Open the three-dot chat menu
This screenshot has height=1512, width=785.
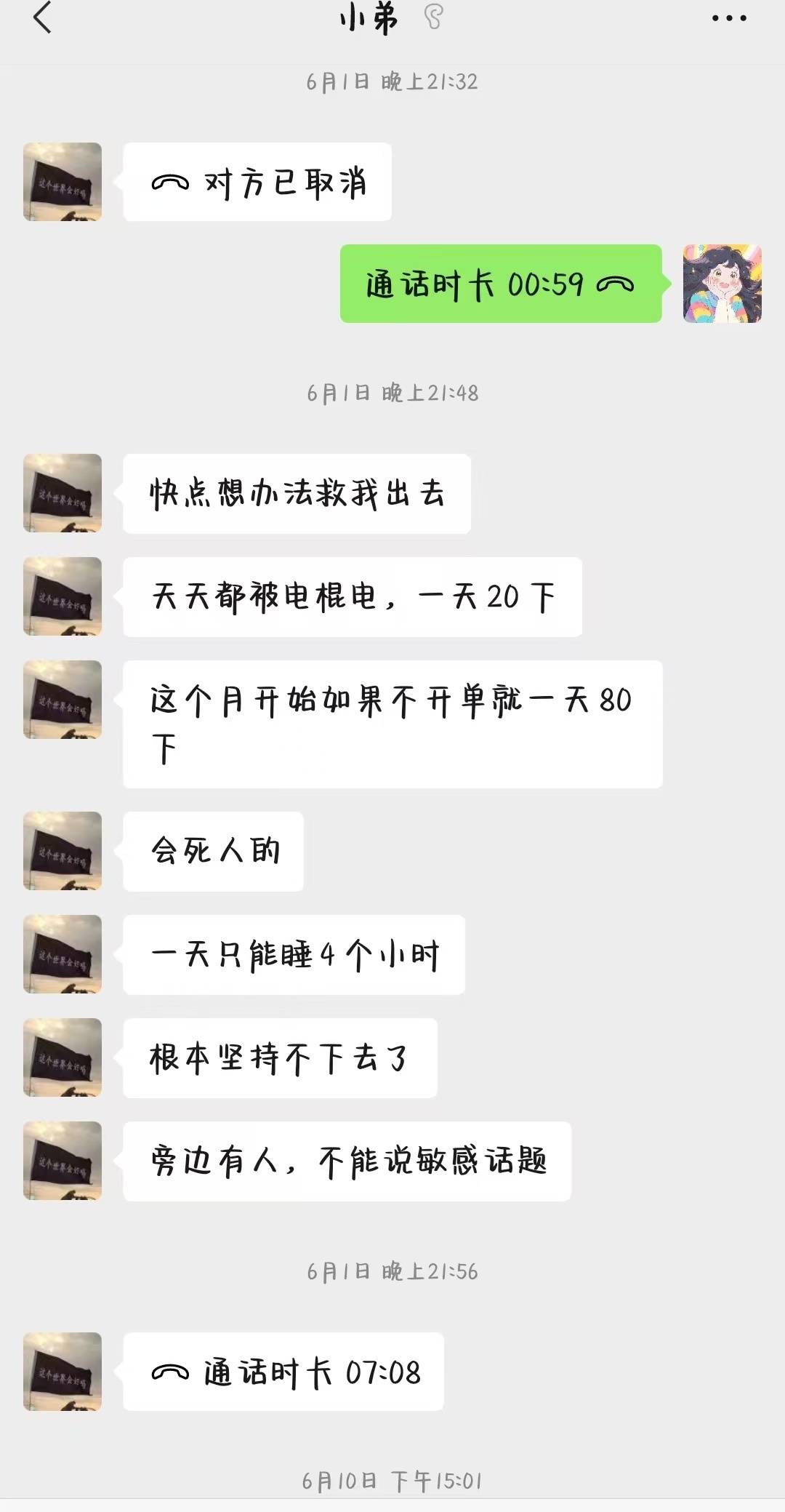pos(728,18)
